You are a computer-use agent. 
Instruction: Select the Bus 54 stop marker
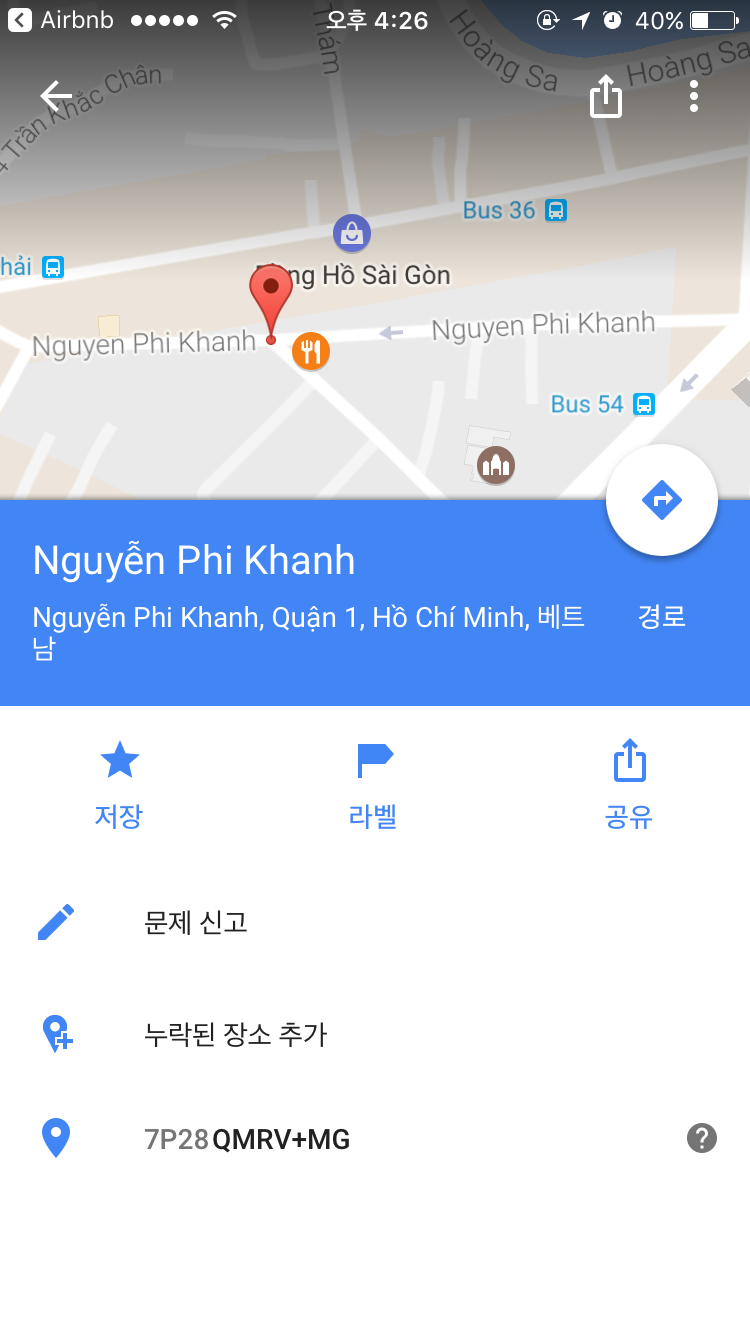[644, 404]
